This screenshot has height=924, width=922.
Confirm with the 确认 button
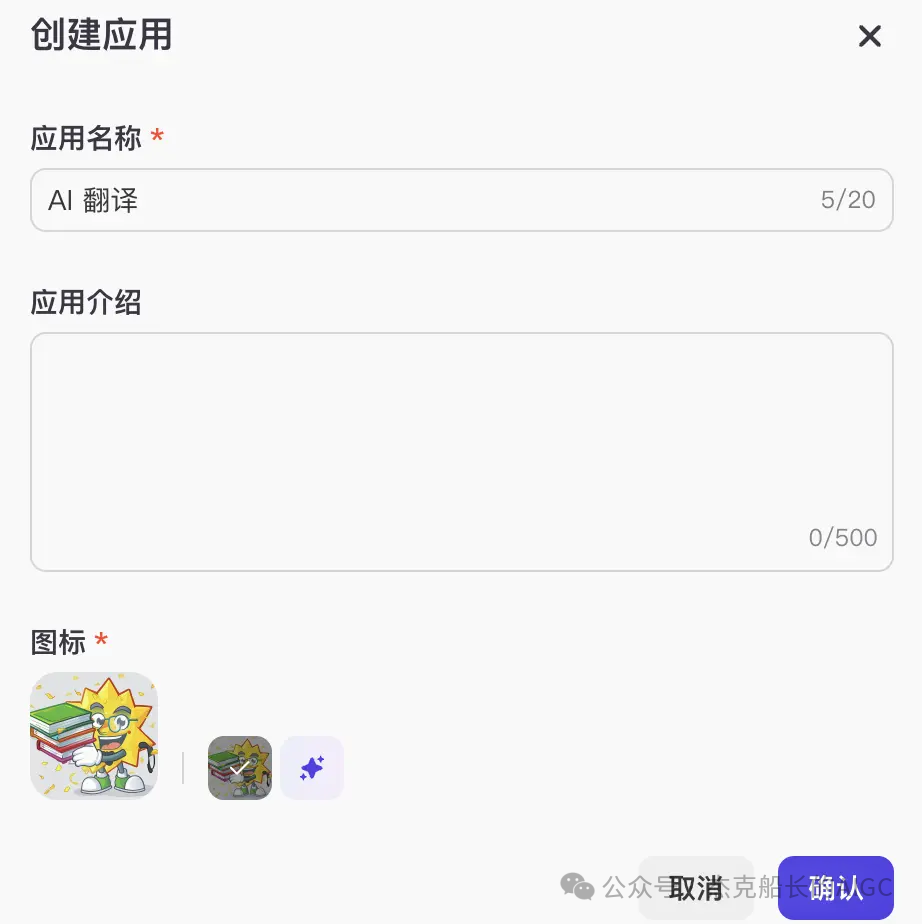(x=835, y=887)
